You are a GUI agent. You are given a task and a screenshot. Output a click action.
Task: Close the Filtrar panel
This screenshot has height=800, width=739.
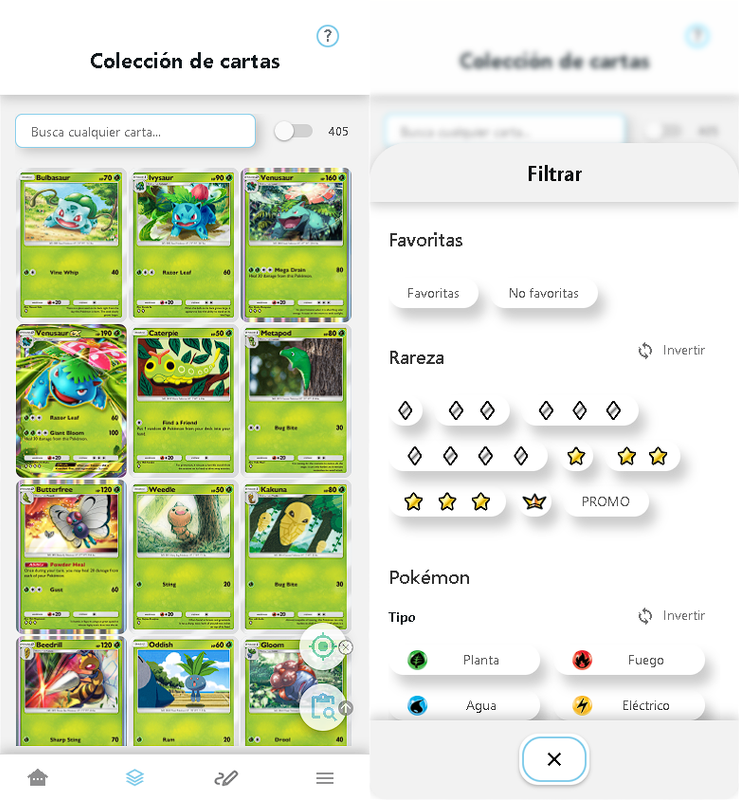(x=554, y=759)
